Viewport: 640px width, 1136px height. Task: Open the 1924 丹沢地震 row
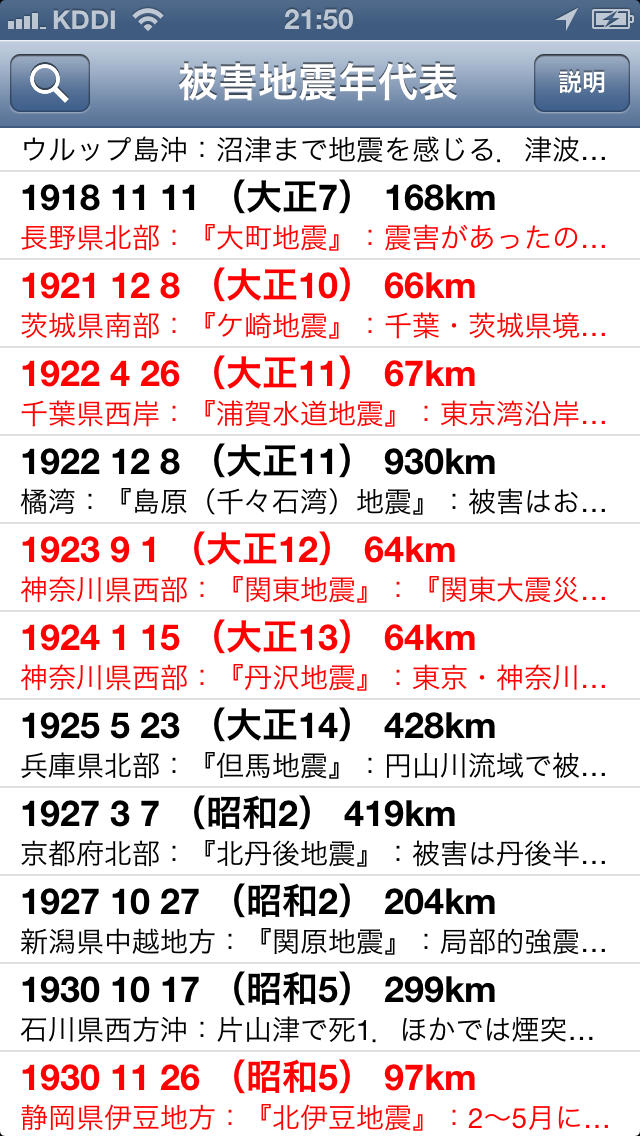point(320,656)
